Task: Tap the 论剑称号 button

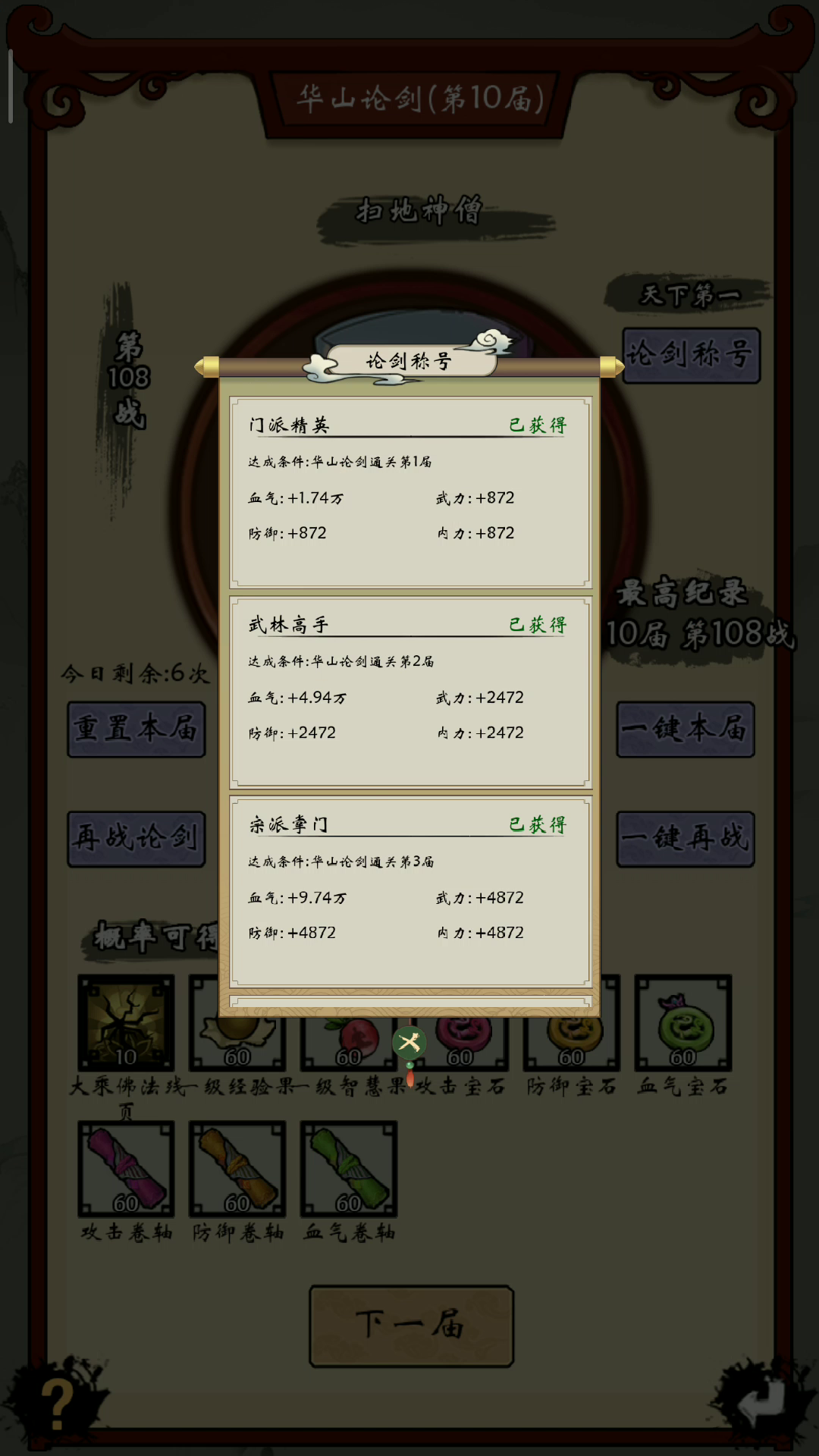Action: [x=691, y=355]
